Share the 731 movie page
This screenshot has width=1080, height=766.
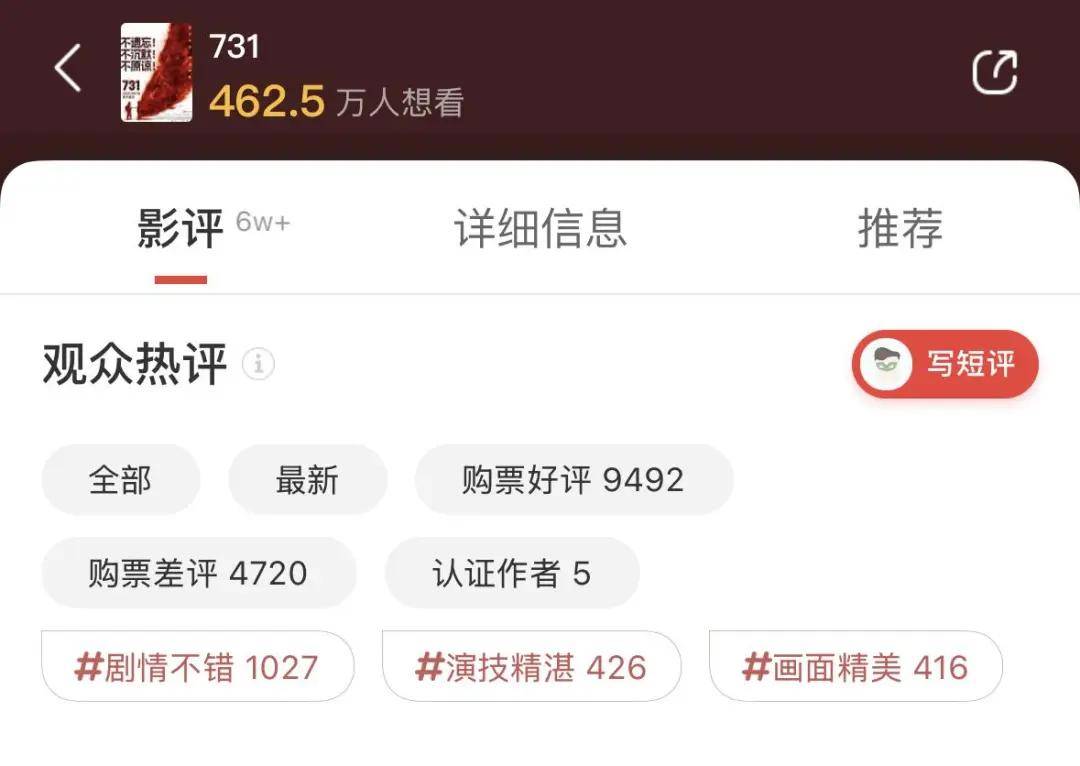pyautogui.click(x=995, y=72)
